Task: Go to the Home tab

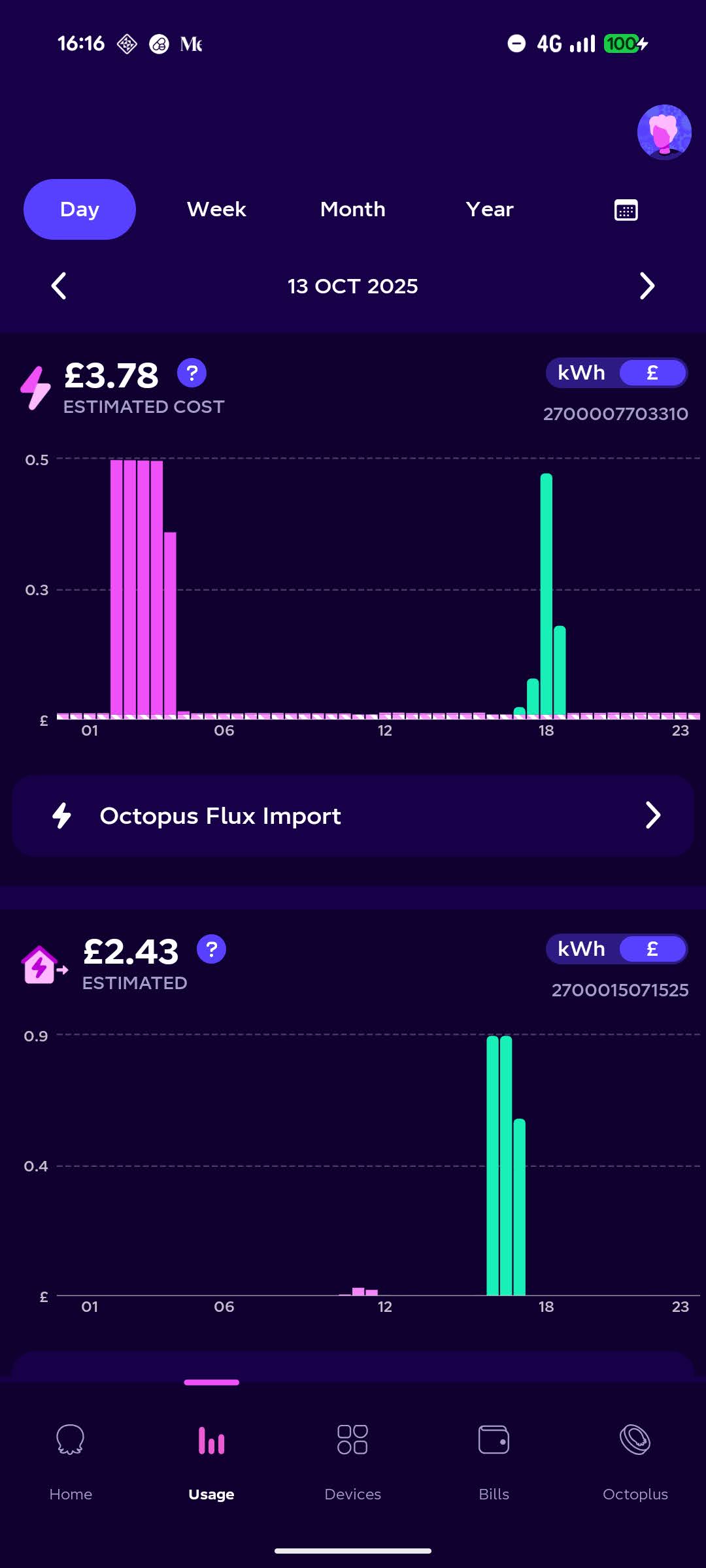Action: click(x=71, y=1457)
